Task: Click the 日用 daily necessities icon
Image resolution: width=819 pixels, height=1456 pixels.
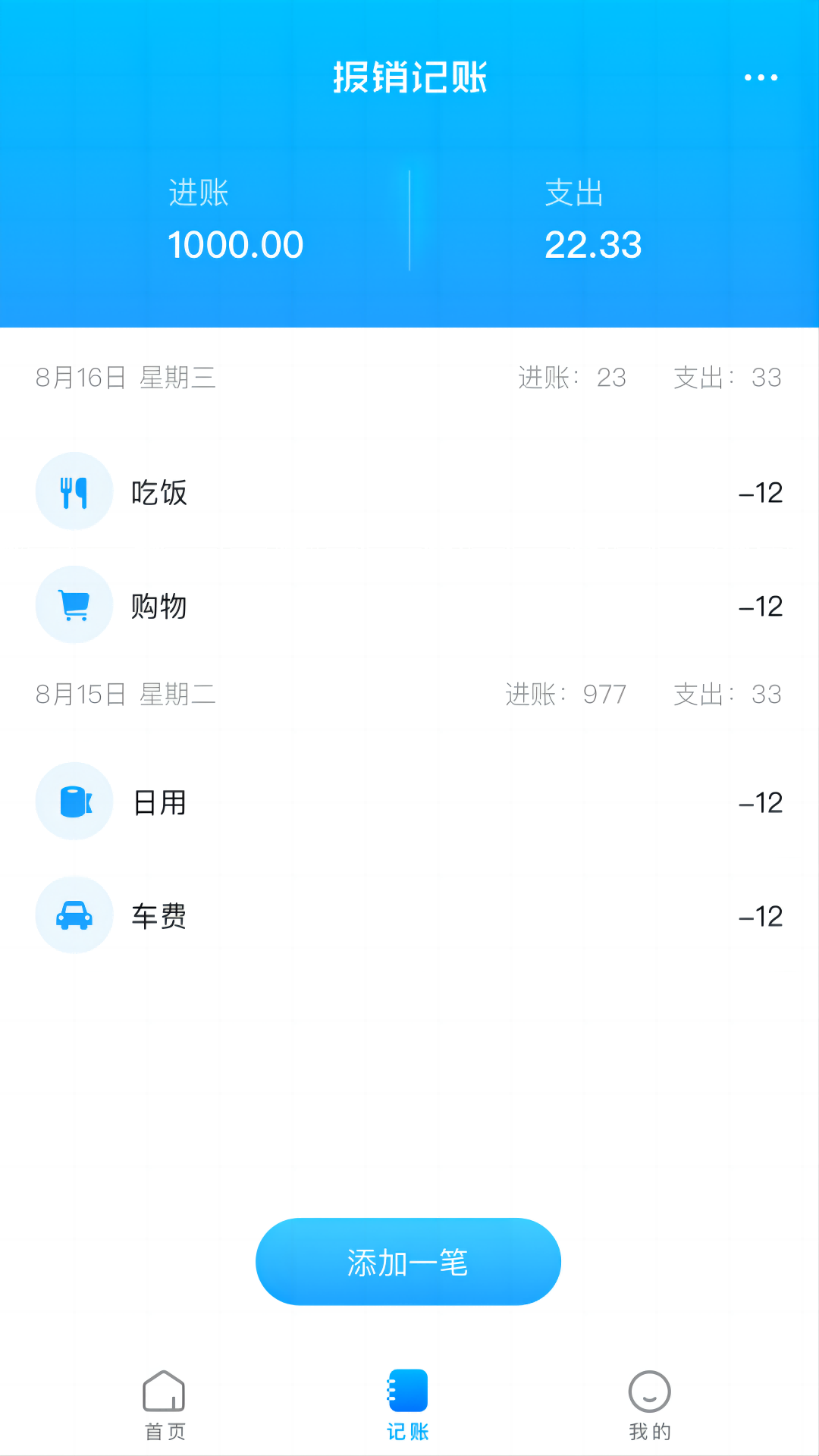Action: pos(74,801)
